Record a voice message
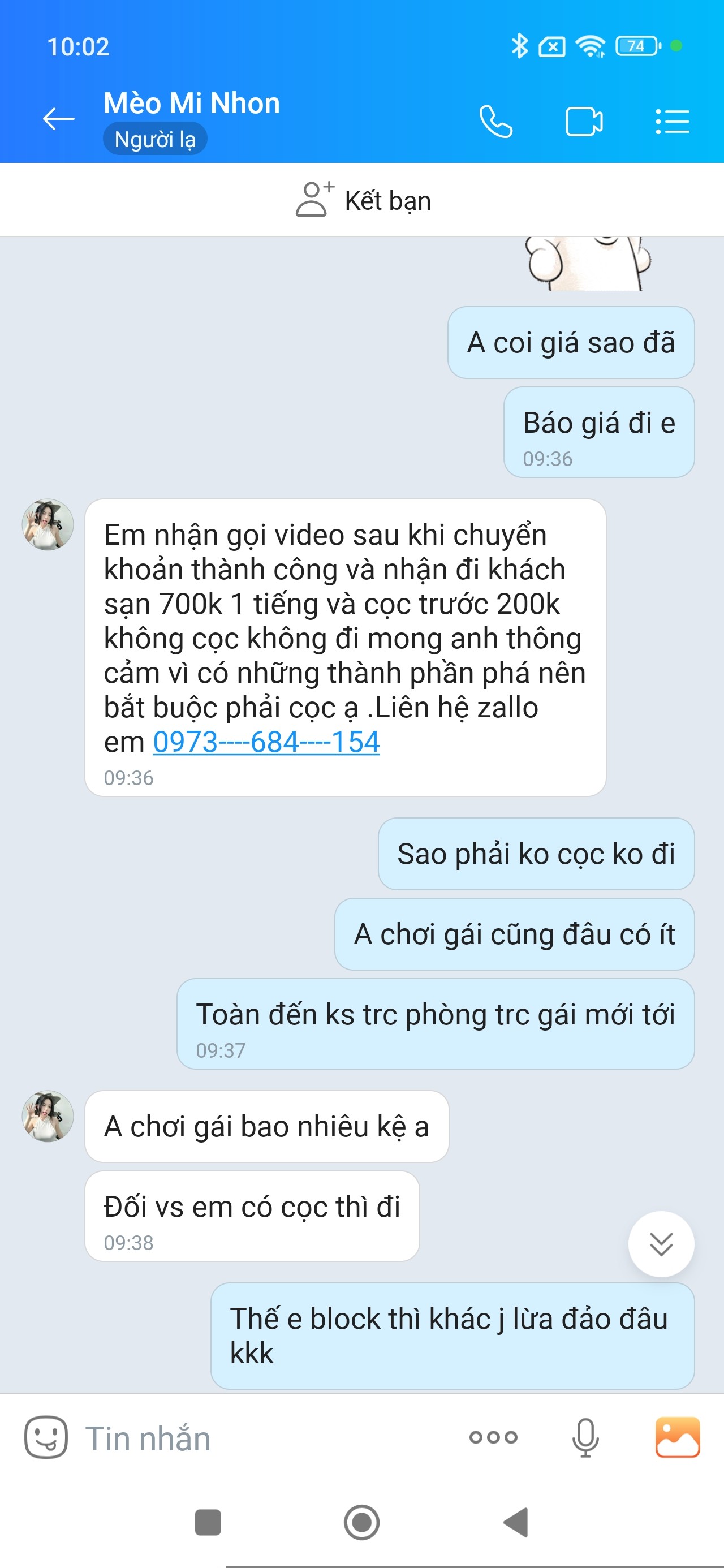 (585, 1438)
